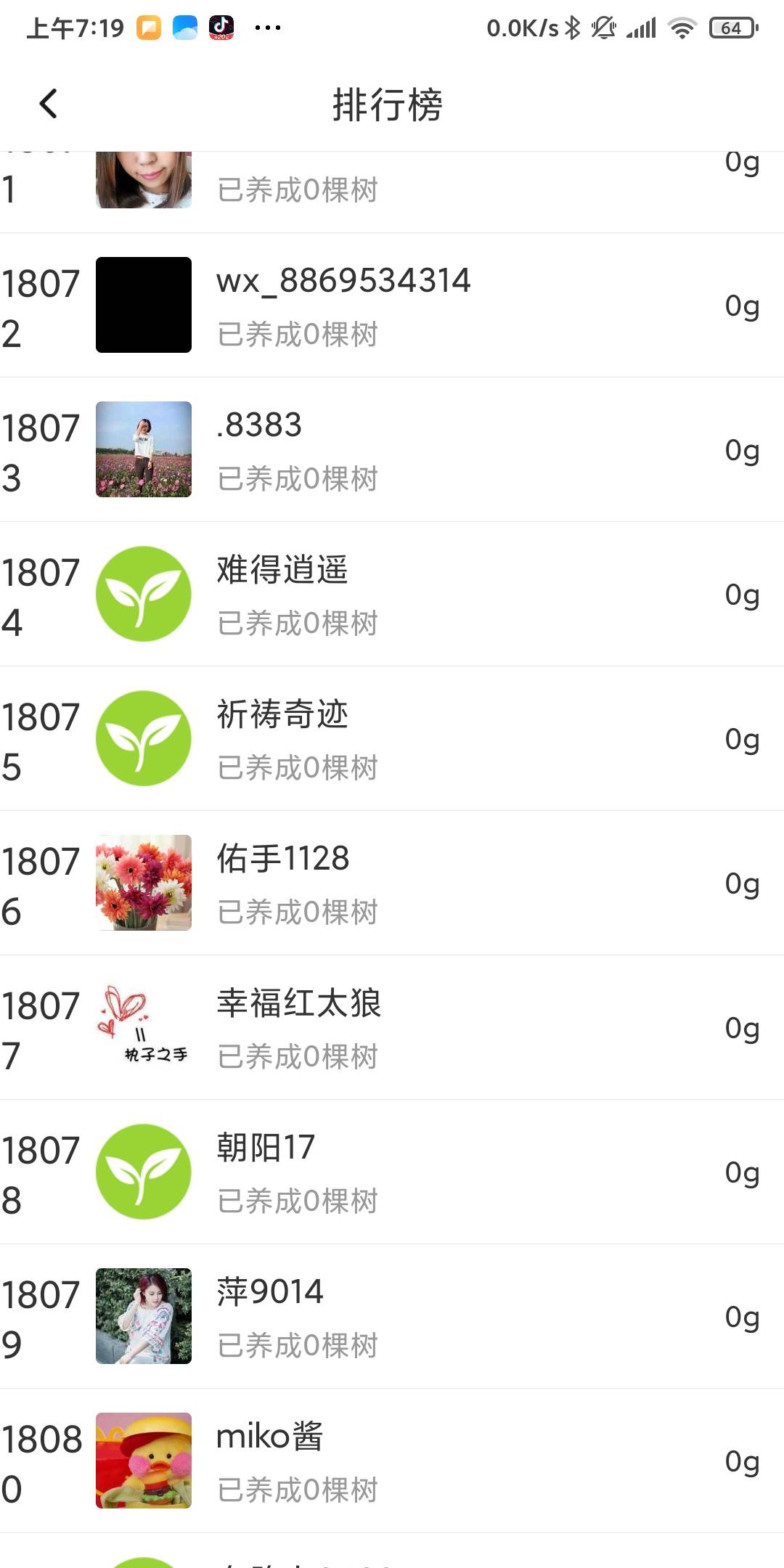Tap the username .8383
Image resolution: width=784 pixels, height=1568 pixels.
(259, 425)
